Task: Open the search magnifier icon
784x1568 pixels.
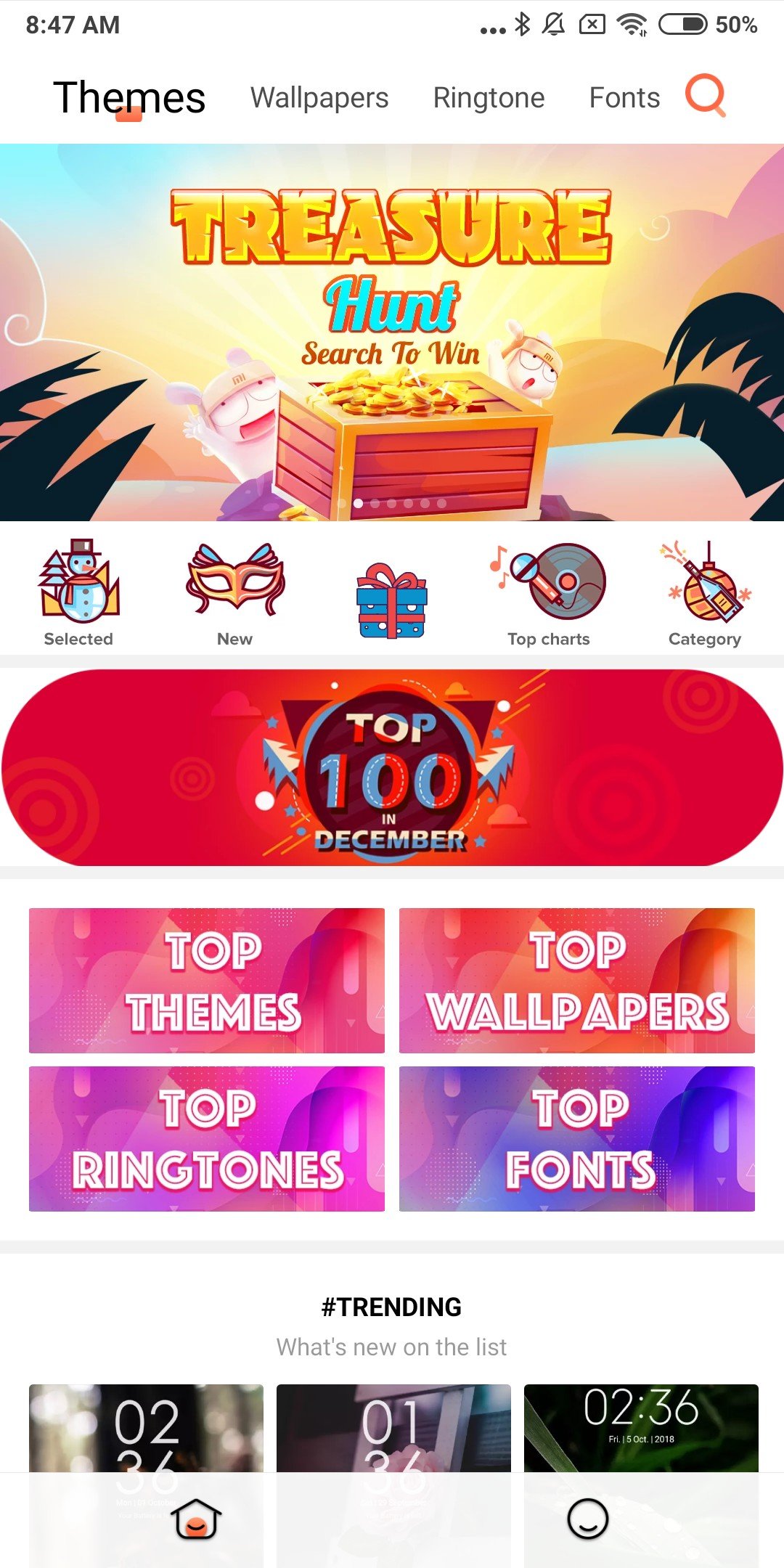Action: click(706, 95)
